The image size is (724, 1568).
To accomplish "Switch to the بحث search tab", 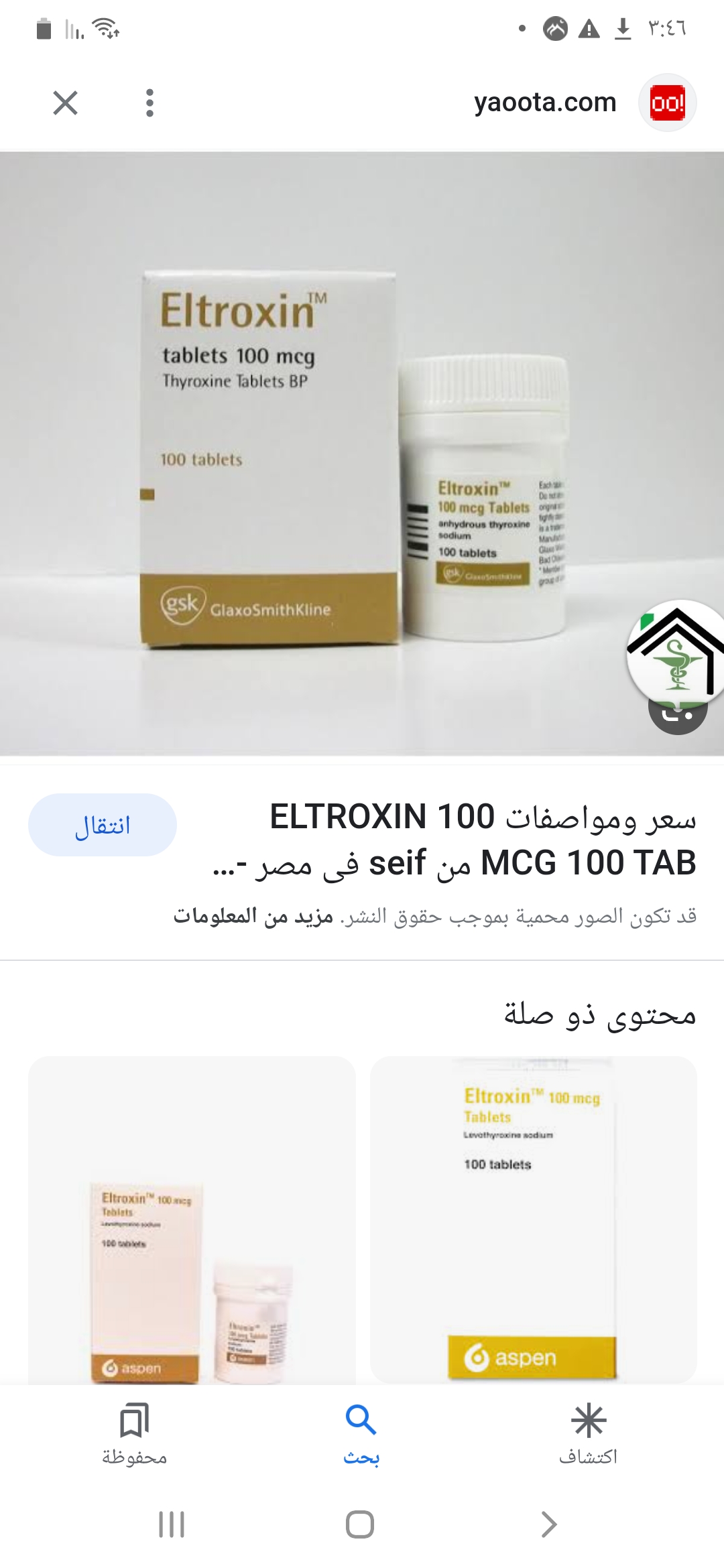I will (361, 1434).
